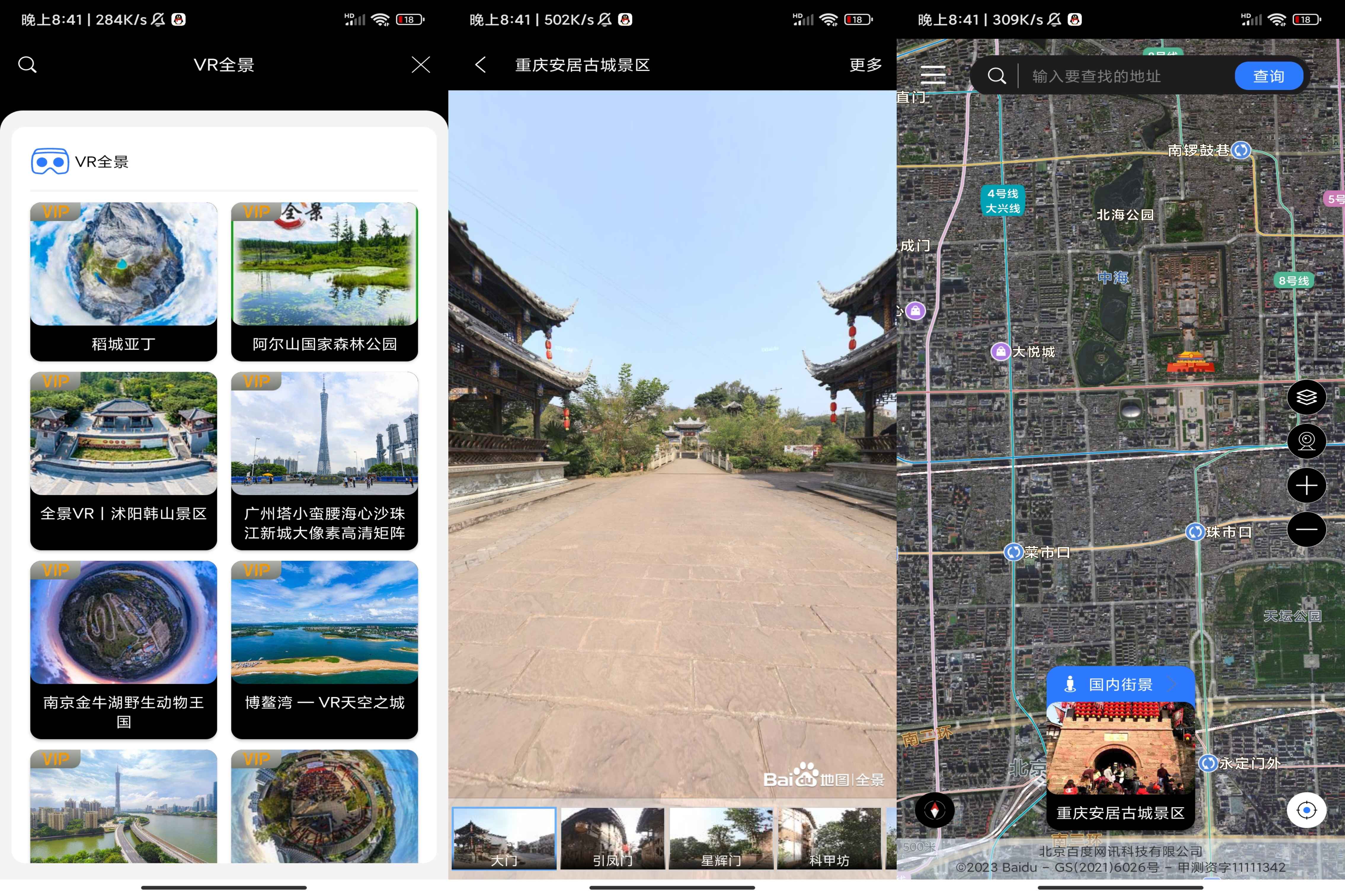Open the map layers button
Image resolution: width=1345 pixels, height=896 pixels.
click(x=1306, y=397)
